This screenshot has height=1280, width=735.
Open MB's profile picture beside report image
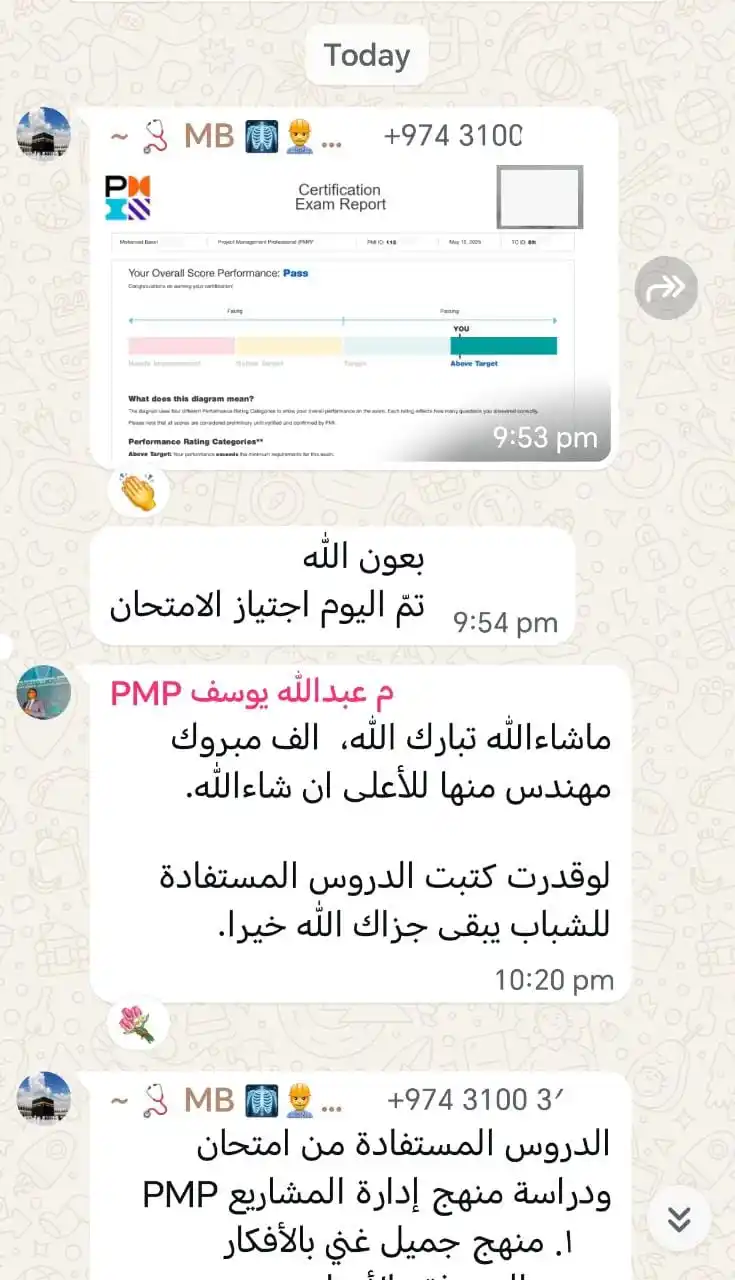pos(44,135)
